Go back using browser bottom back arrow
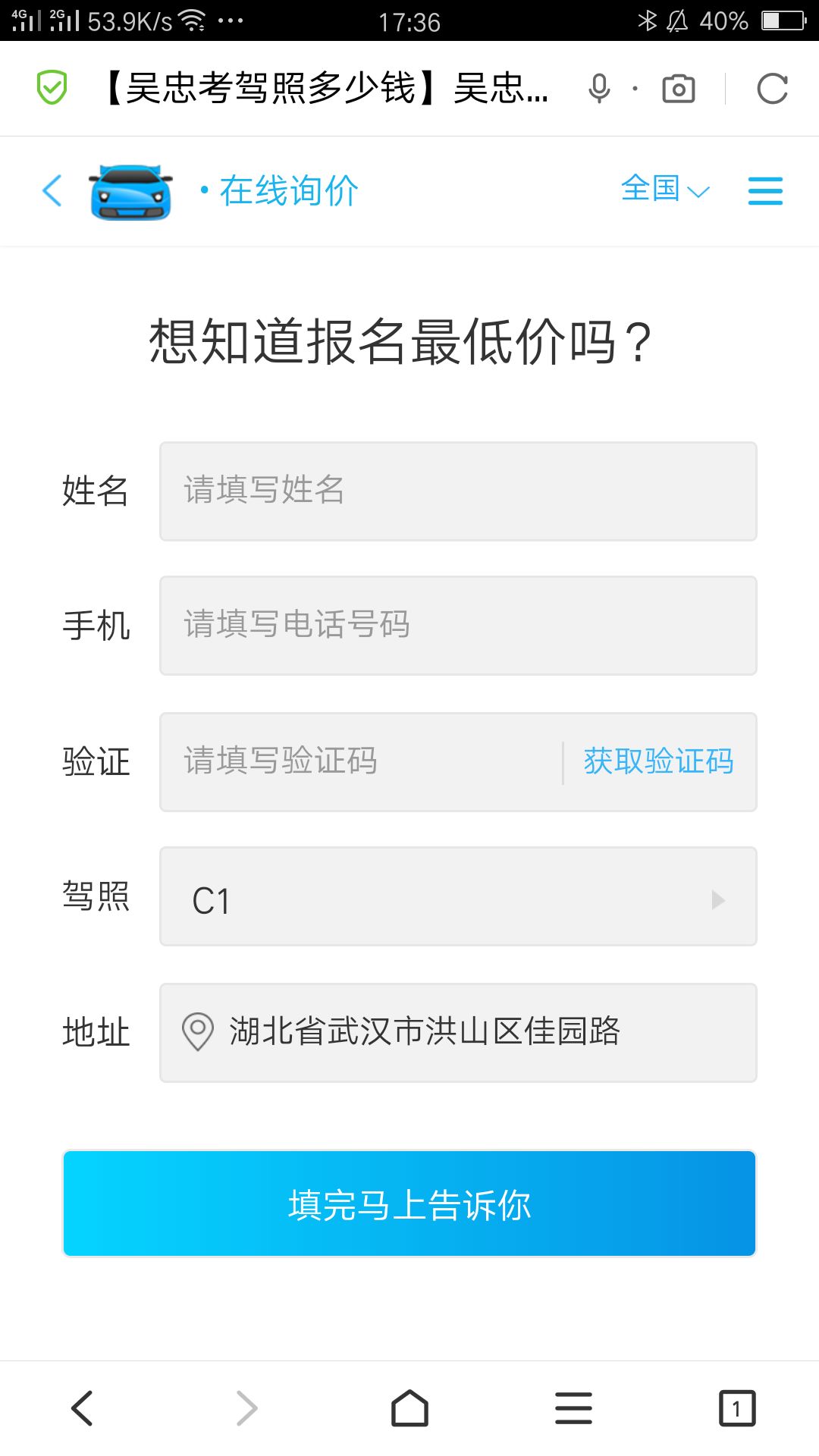The image size is (819, 1456). point(82,1408)
